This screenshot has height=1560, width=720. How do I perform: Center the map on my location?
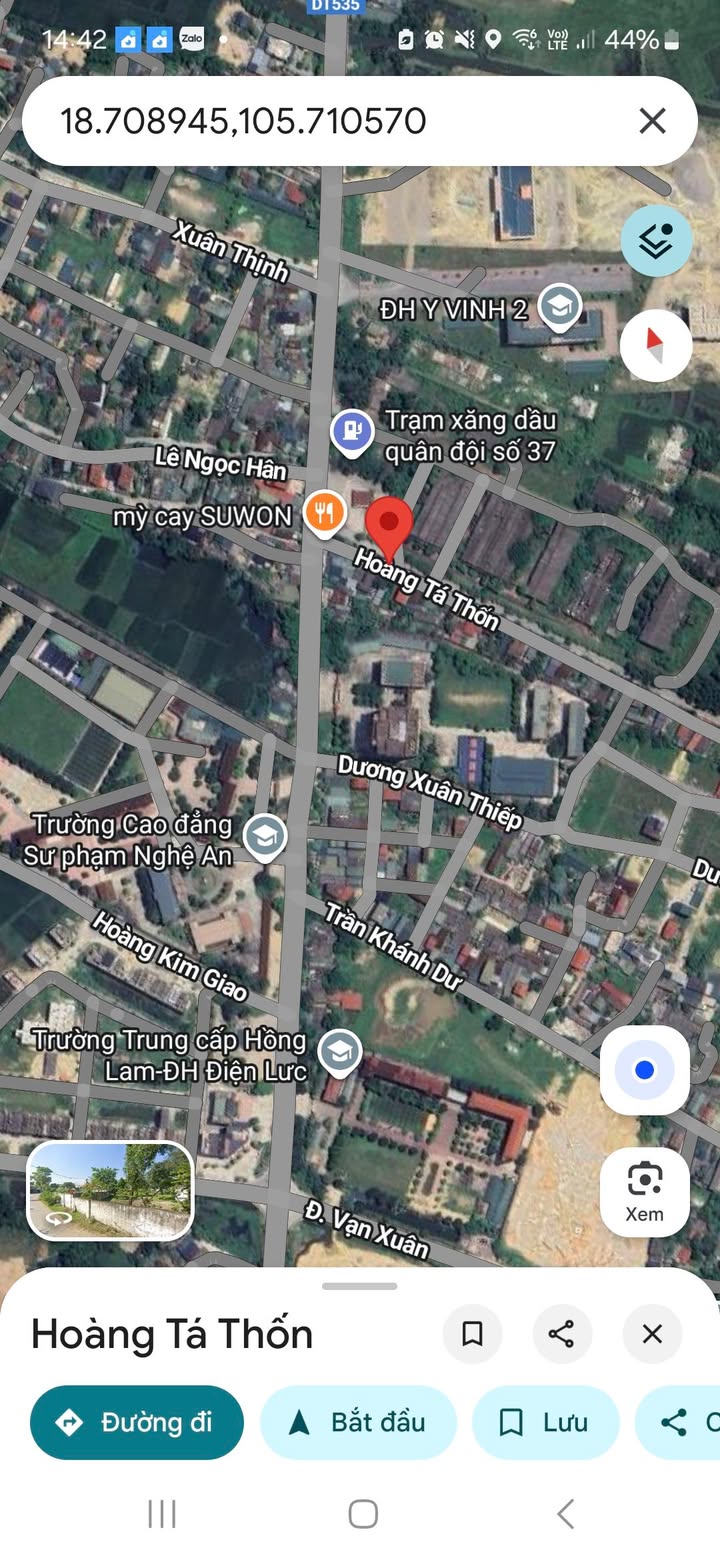tap(645, 1070)
